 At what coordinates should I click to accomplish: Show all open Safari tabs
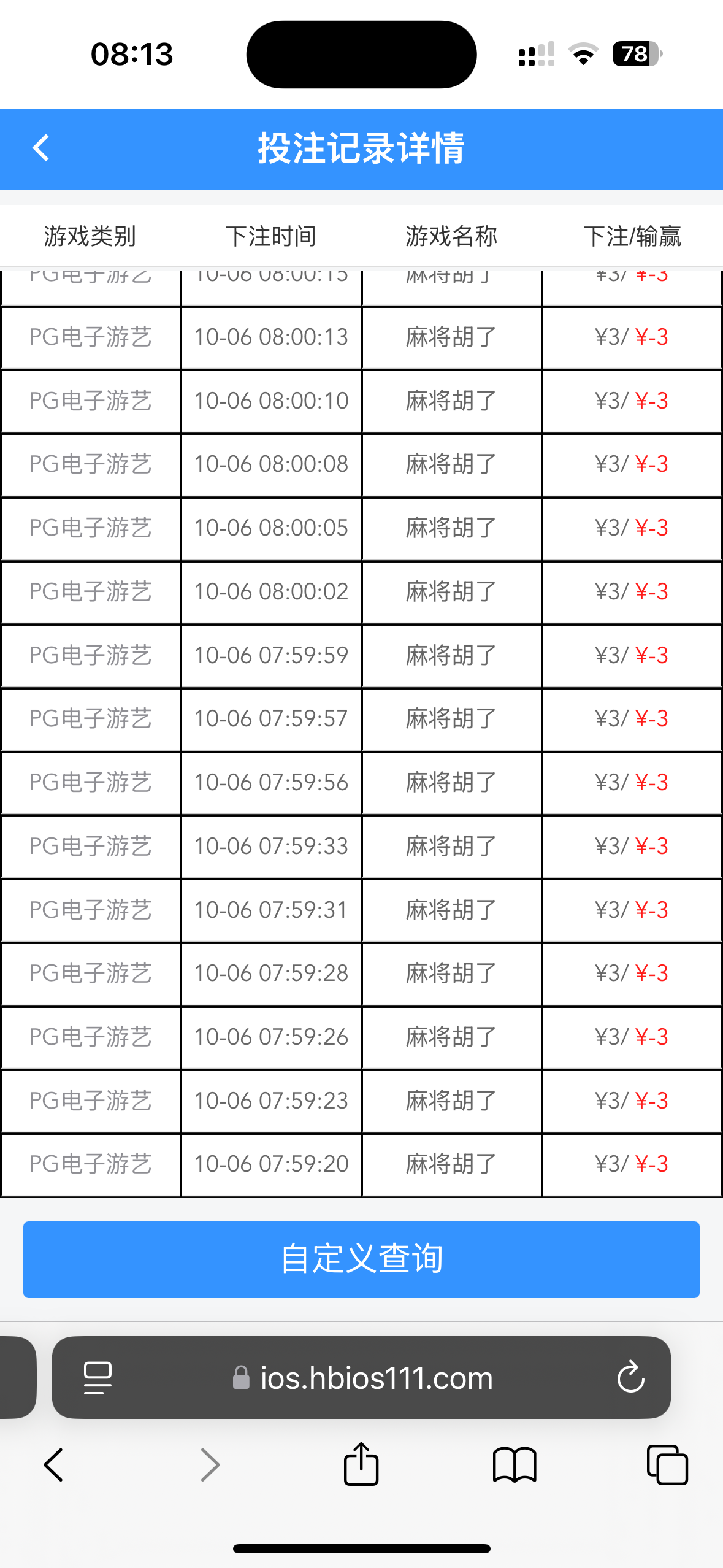tap(667, 1465)
